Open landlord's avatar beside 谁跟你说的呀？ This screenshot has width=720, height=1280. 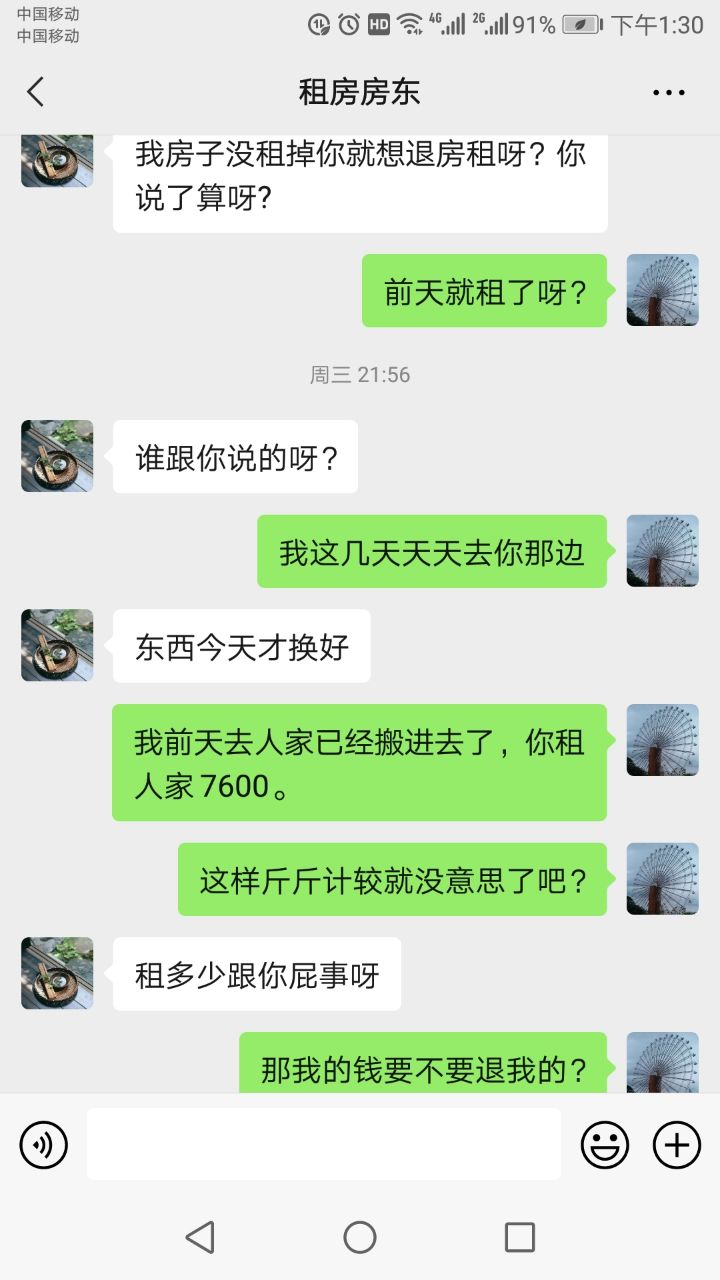[x=57, y=456]
